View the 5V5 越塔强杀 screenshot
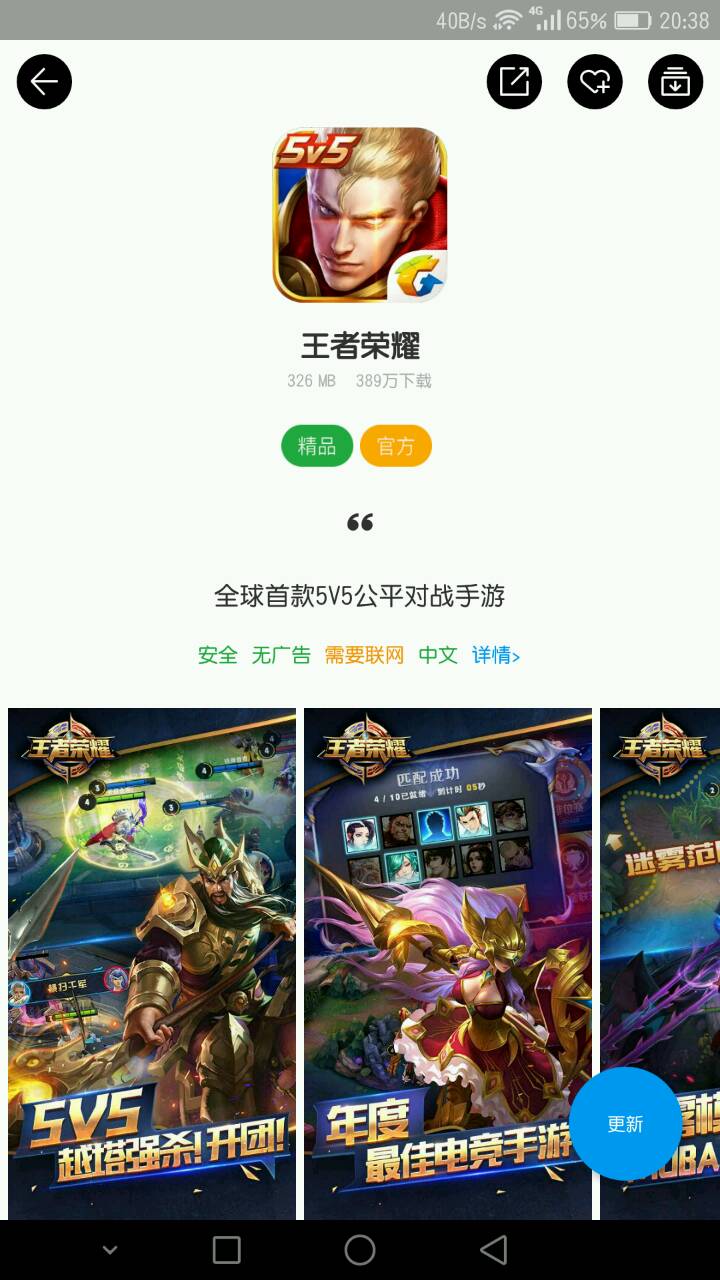Image resolution: width=720 pixels, height=1280 pixels. (152, 962)
